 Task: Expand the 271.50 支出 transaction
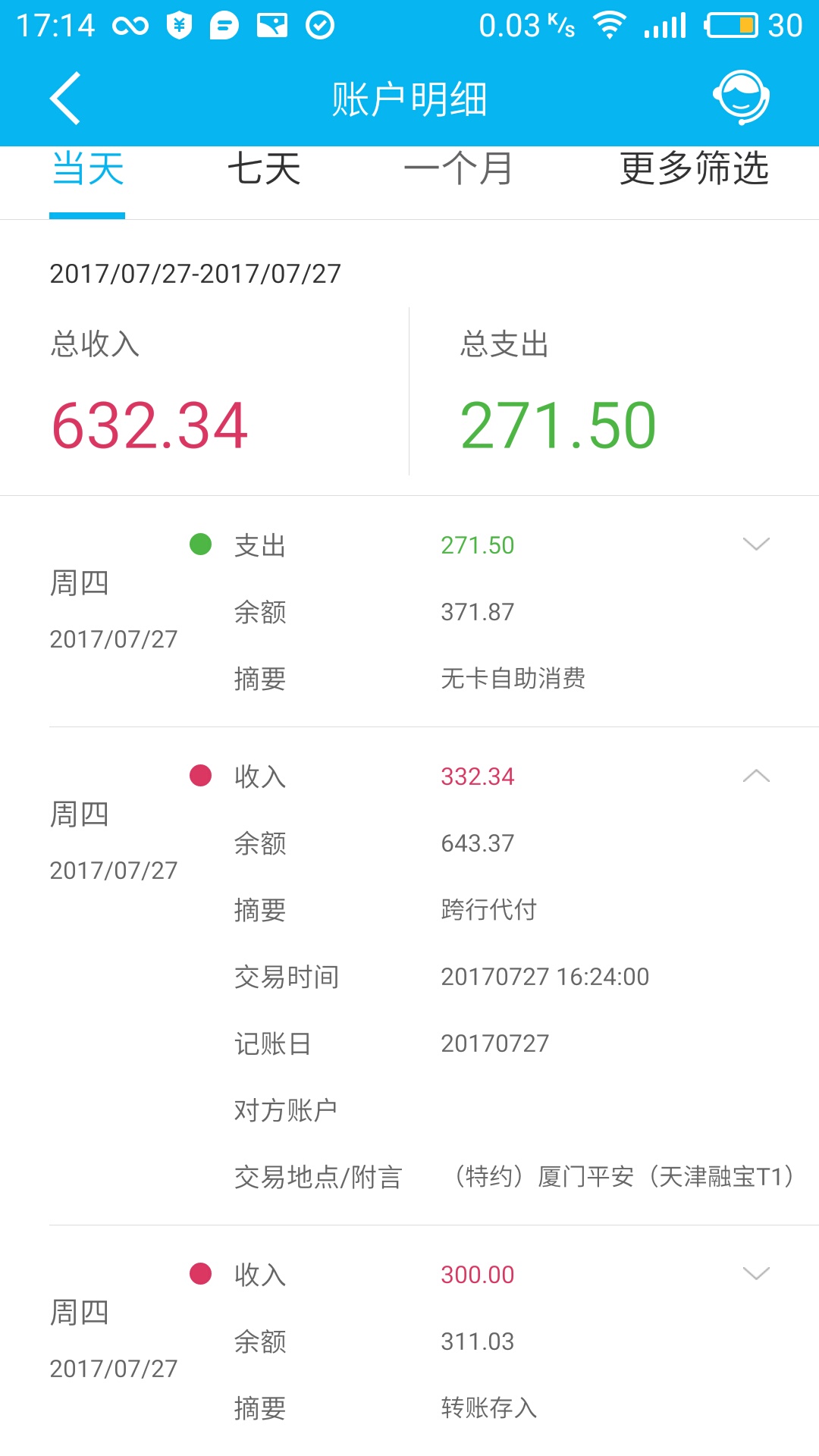(x=756, y=544)
